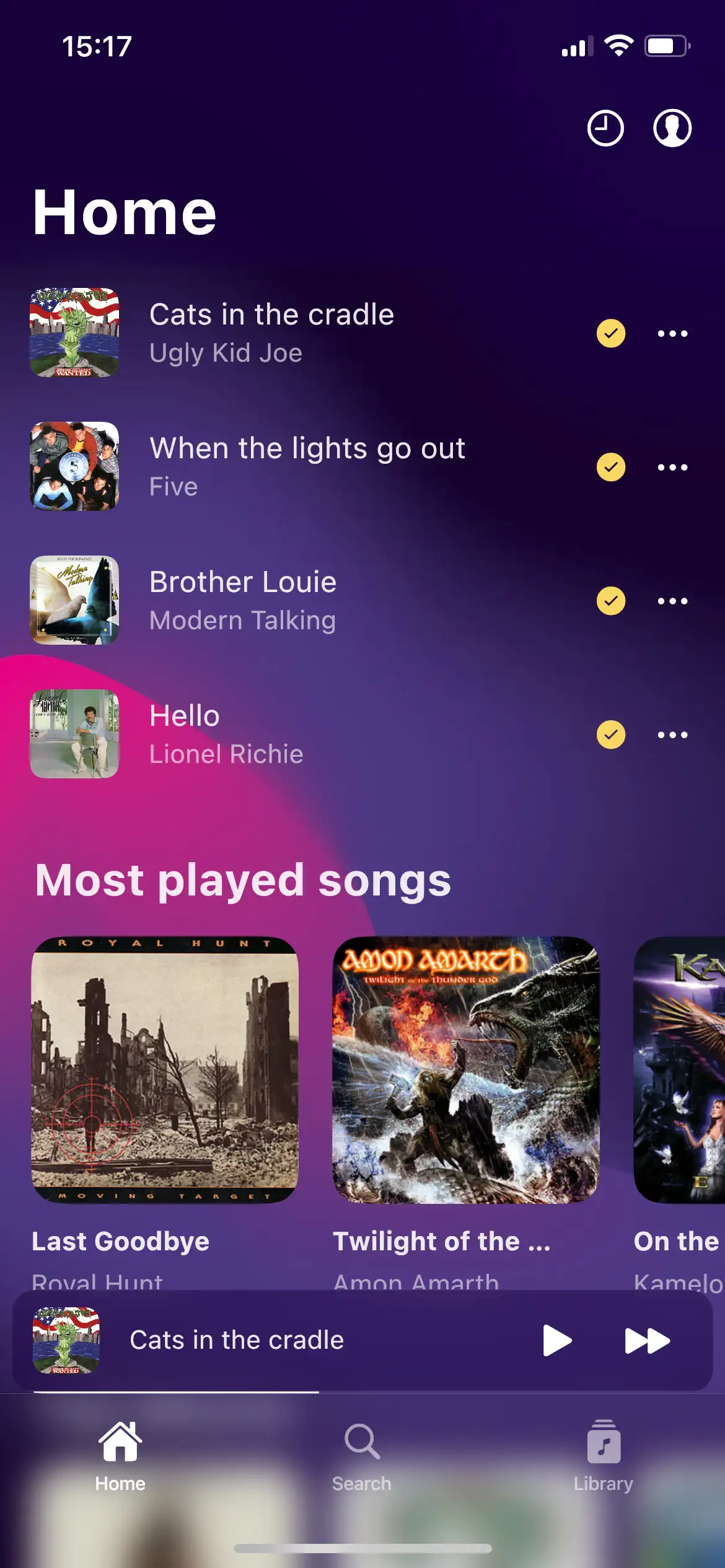Open more options for When the lights go out
The width and height of the screenshot is (725, 1568).
[672, 468]
